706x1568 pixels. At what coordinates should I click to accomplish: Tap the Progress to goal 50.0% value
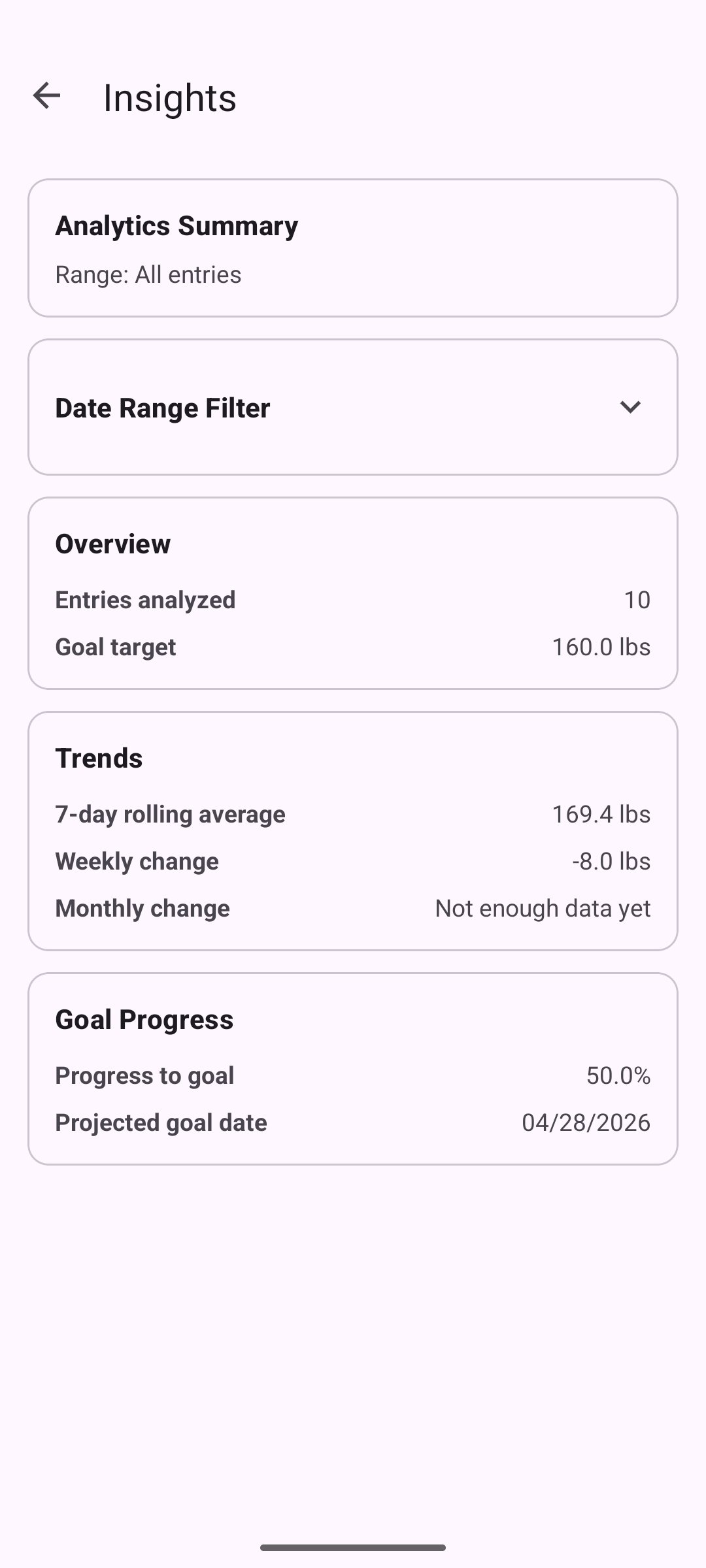pos(617,1075)
